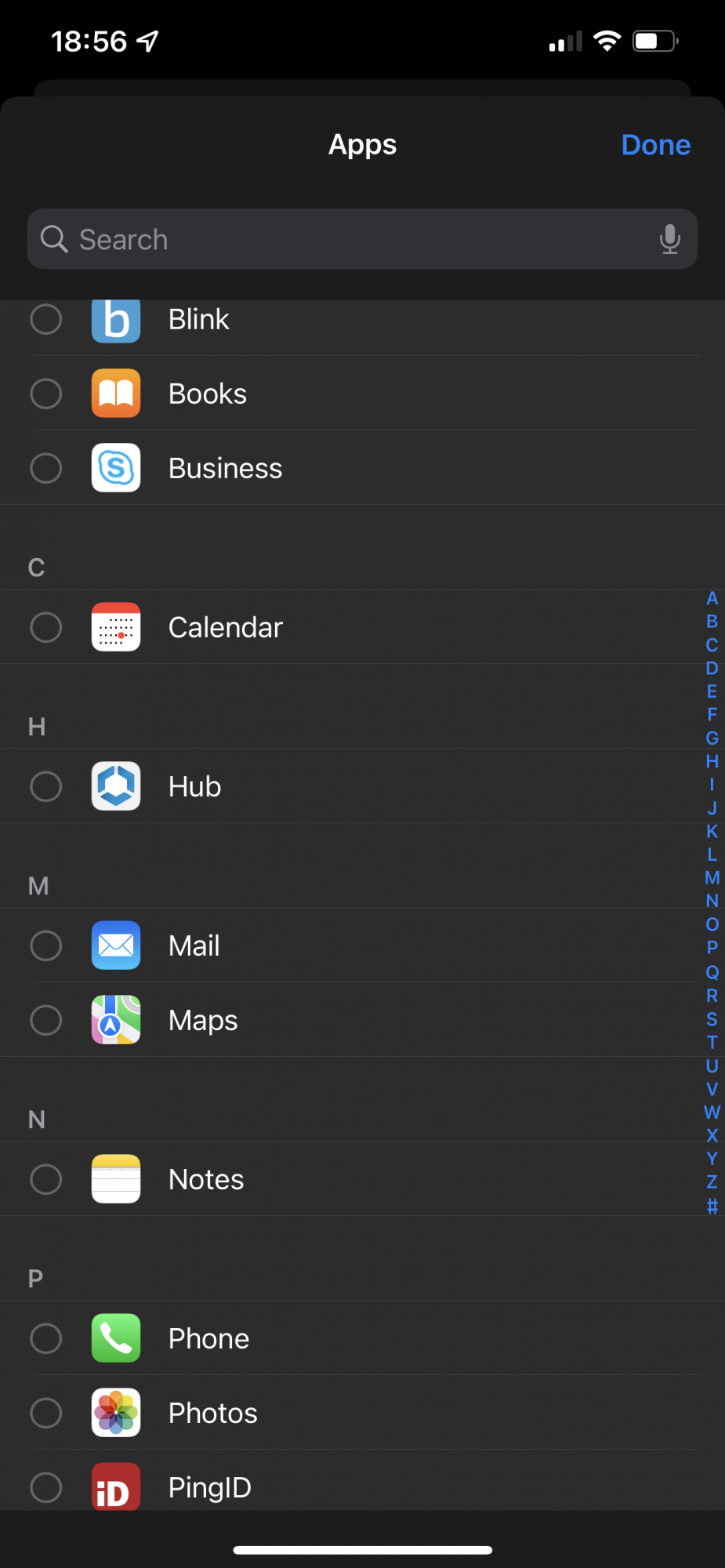Screen dimensions: 725x1568
Task: Choose the Hub app
Action: [362, 786]
